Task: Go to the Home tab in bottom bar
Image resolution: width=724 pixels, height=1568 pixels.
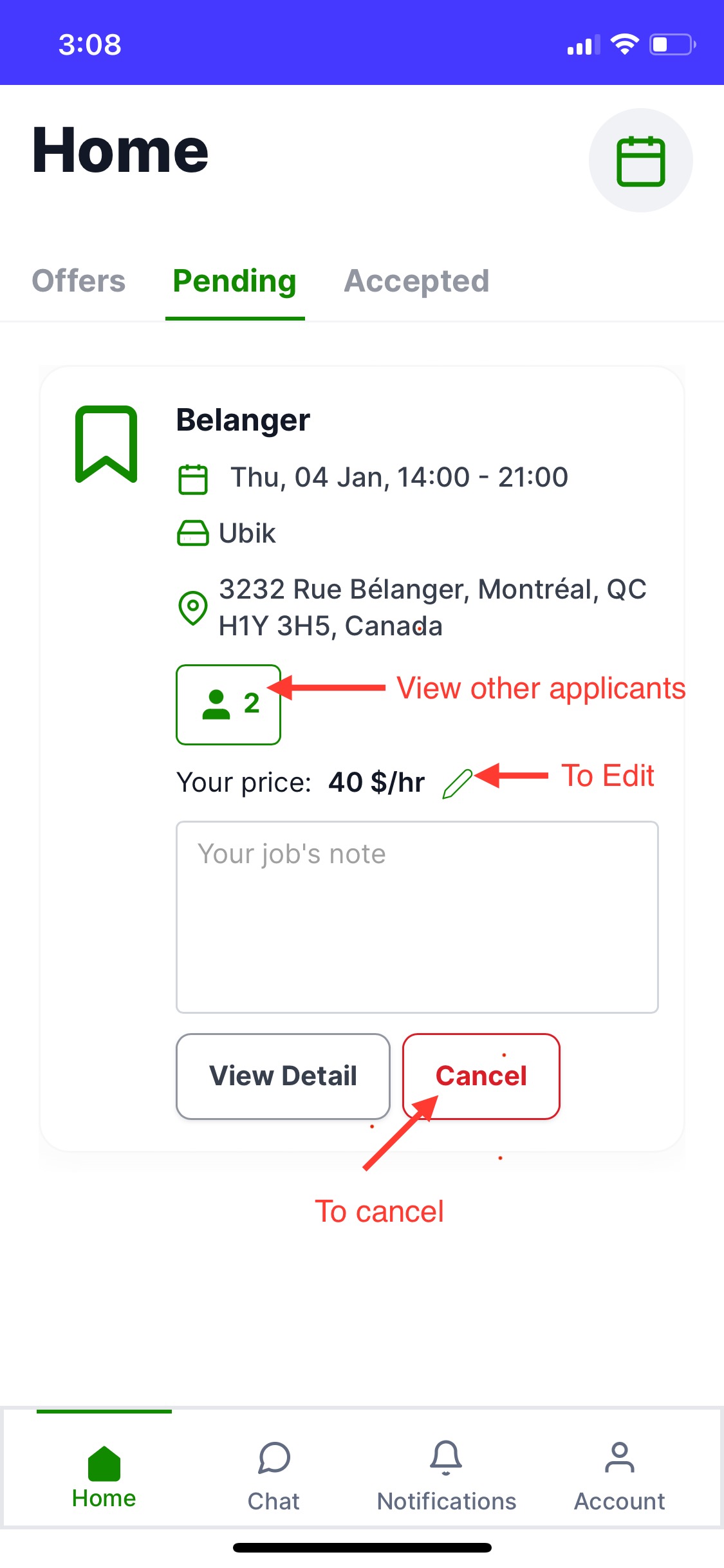Action: tap(104, 1475)
